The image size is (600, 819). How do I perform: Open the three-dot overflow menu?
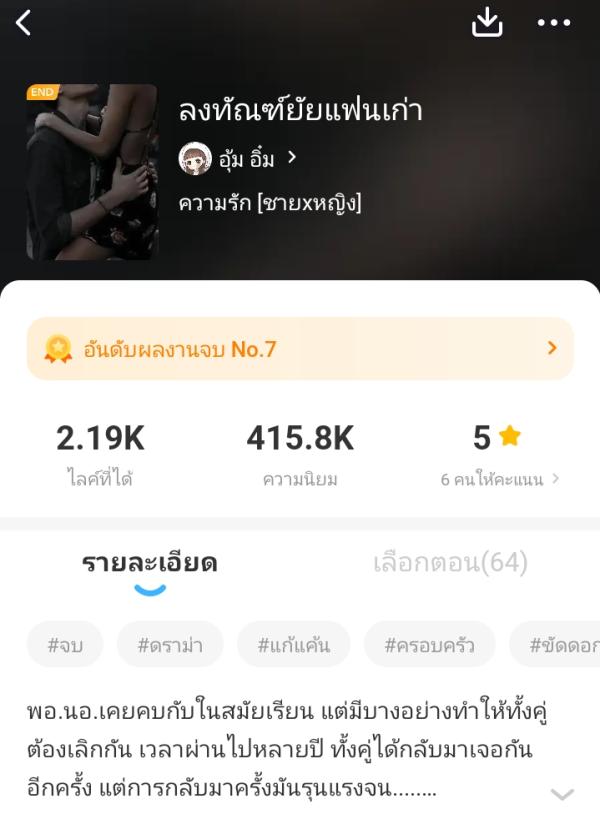[x=553, y=23]
